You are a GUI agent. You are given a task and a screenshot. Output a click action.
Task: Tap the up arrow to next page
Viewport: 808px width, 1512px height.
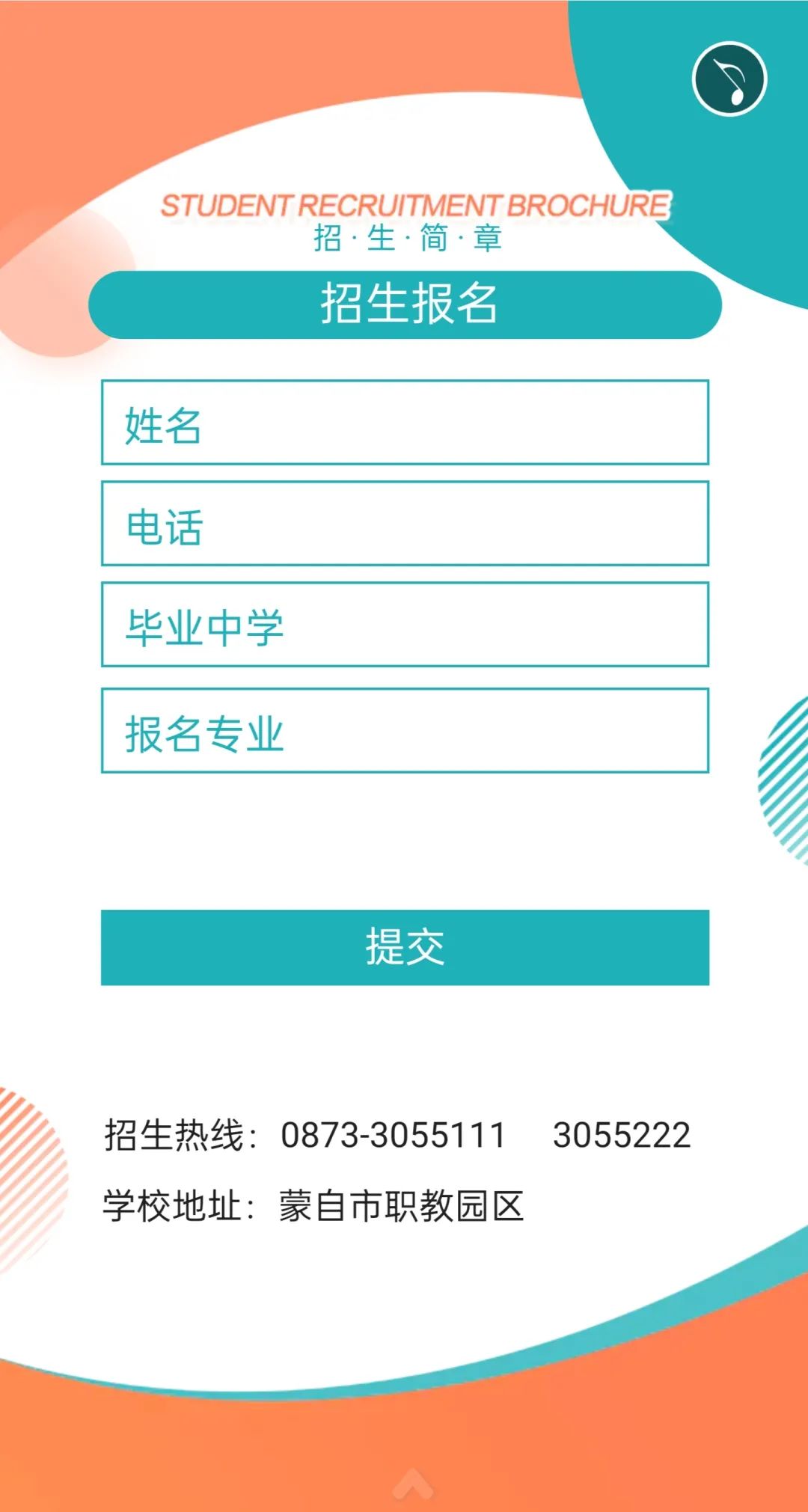(x=412, y=1484)
